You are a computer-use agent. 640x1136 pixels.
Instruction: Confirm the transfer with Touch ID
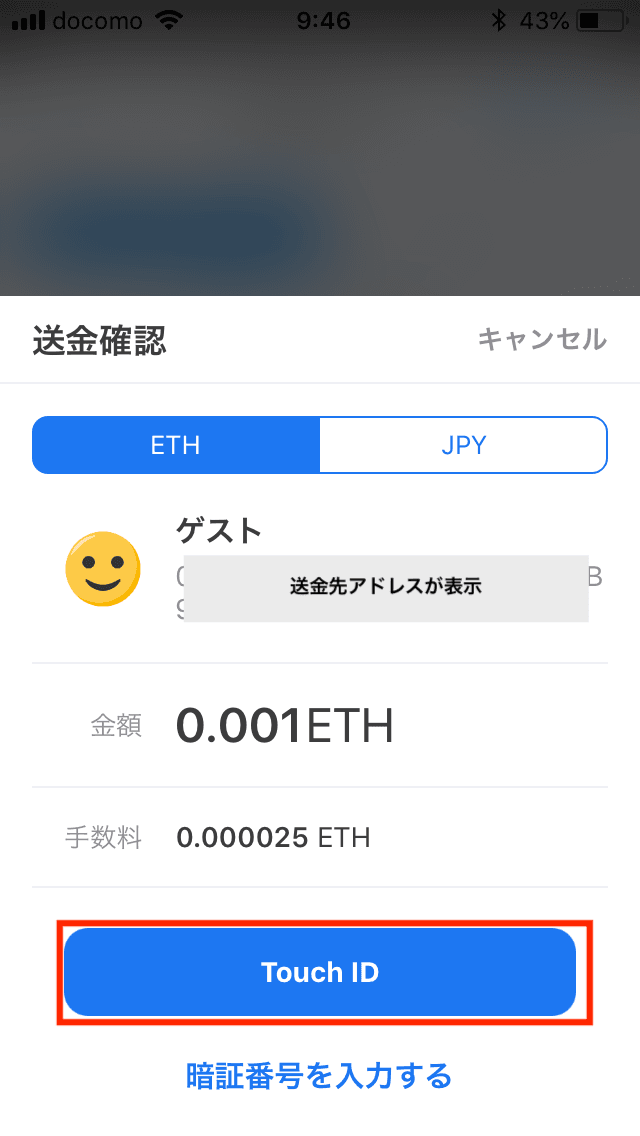pos(320,972)
